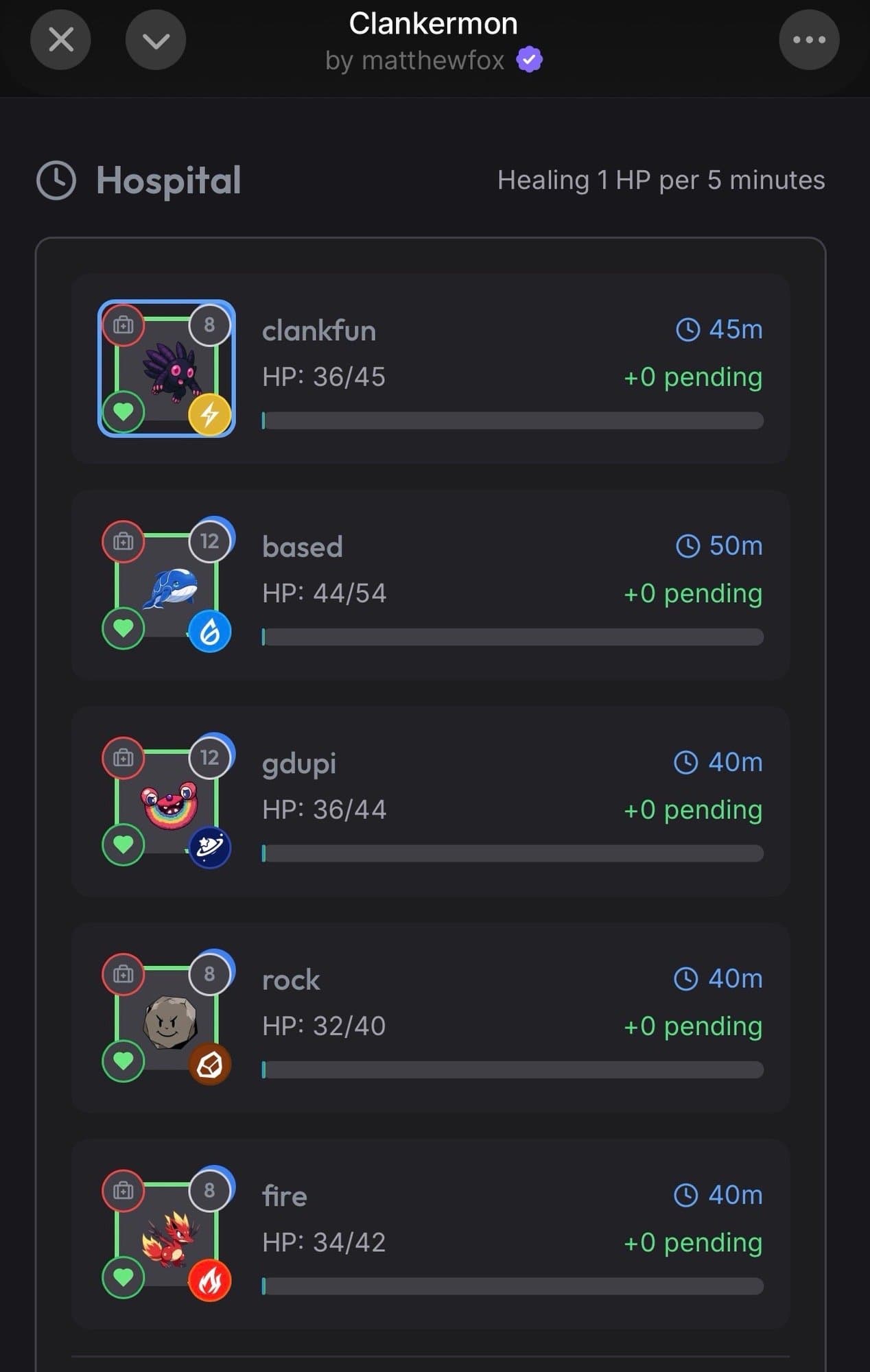Tap the fire monster card
Viewport: 870px width, 1372px height.
pos(430,1233)
